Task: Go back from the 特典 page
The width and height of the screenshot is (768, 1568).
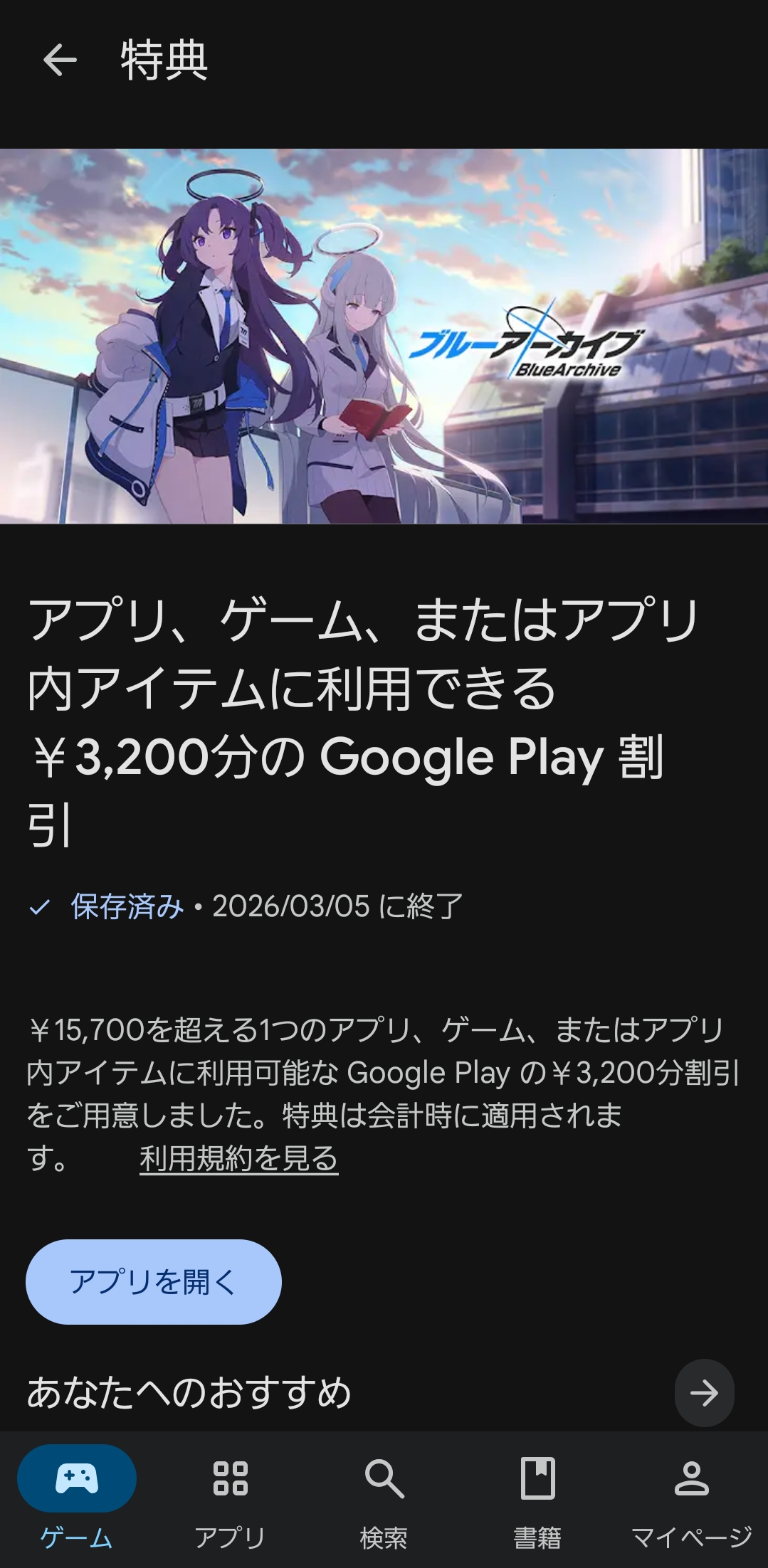Action: pyautogui.click(x=60, y=60)
